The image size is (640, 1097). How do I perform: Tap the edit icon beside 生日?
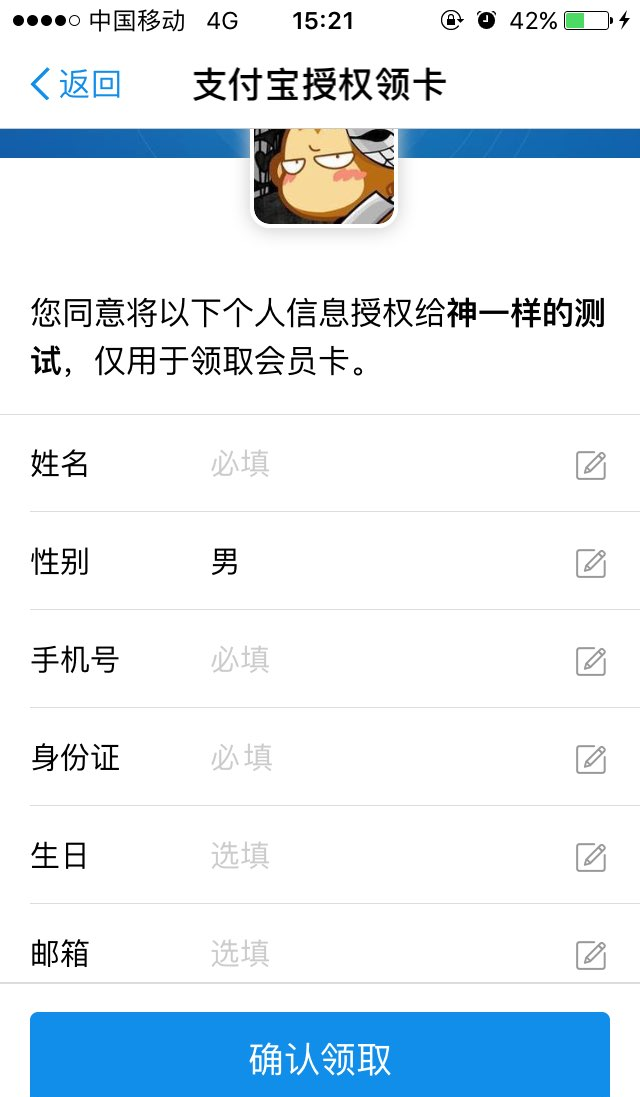[x=591, y=857]
